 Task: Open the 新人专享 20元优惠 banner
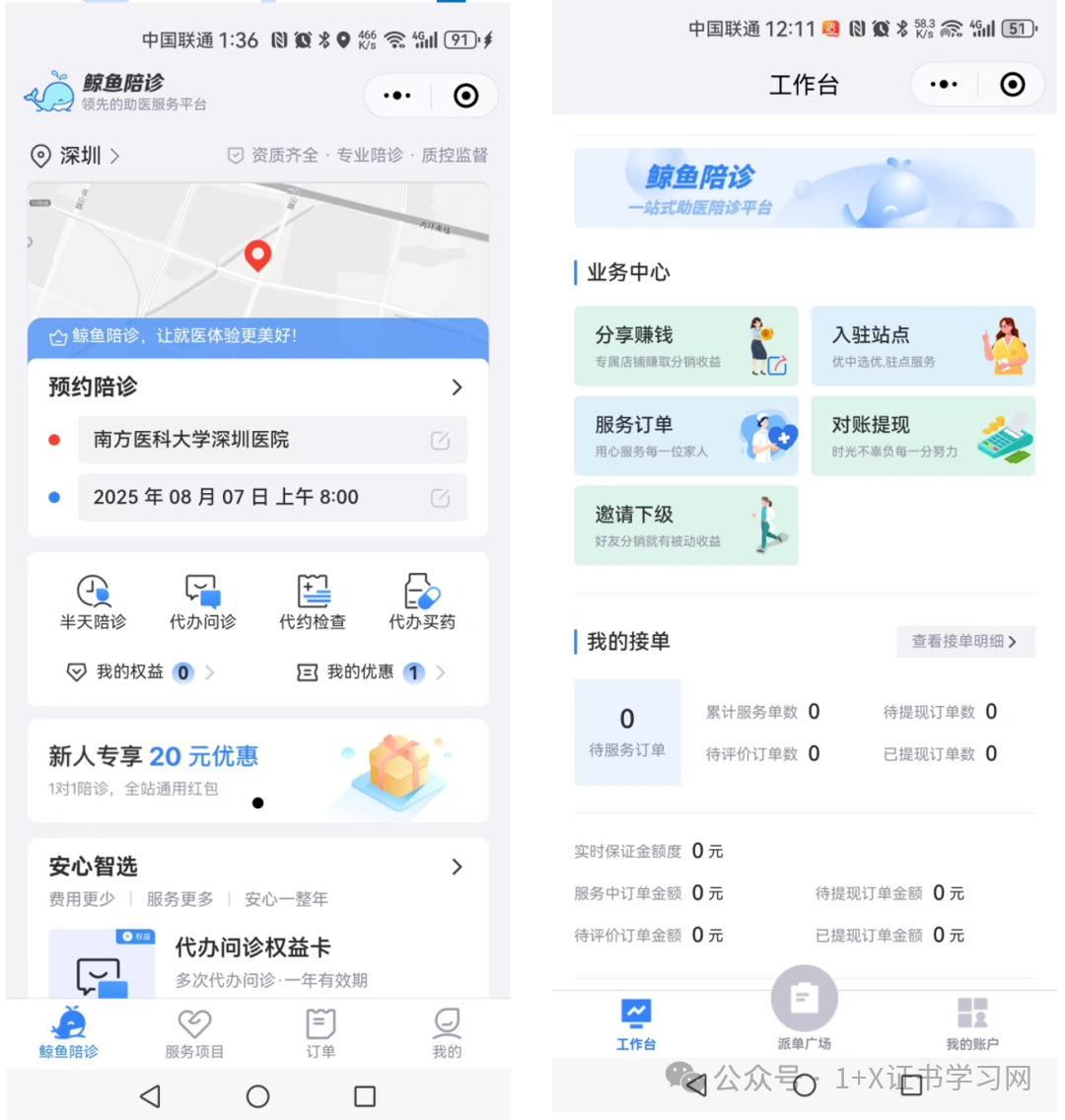[x=257, y=770]
